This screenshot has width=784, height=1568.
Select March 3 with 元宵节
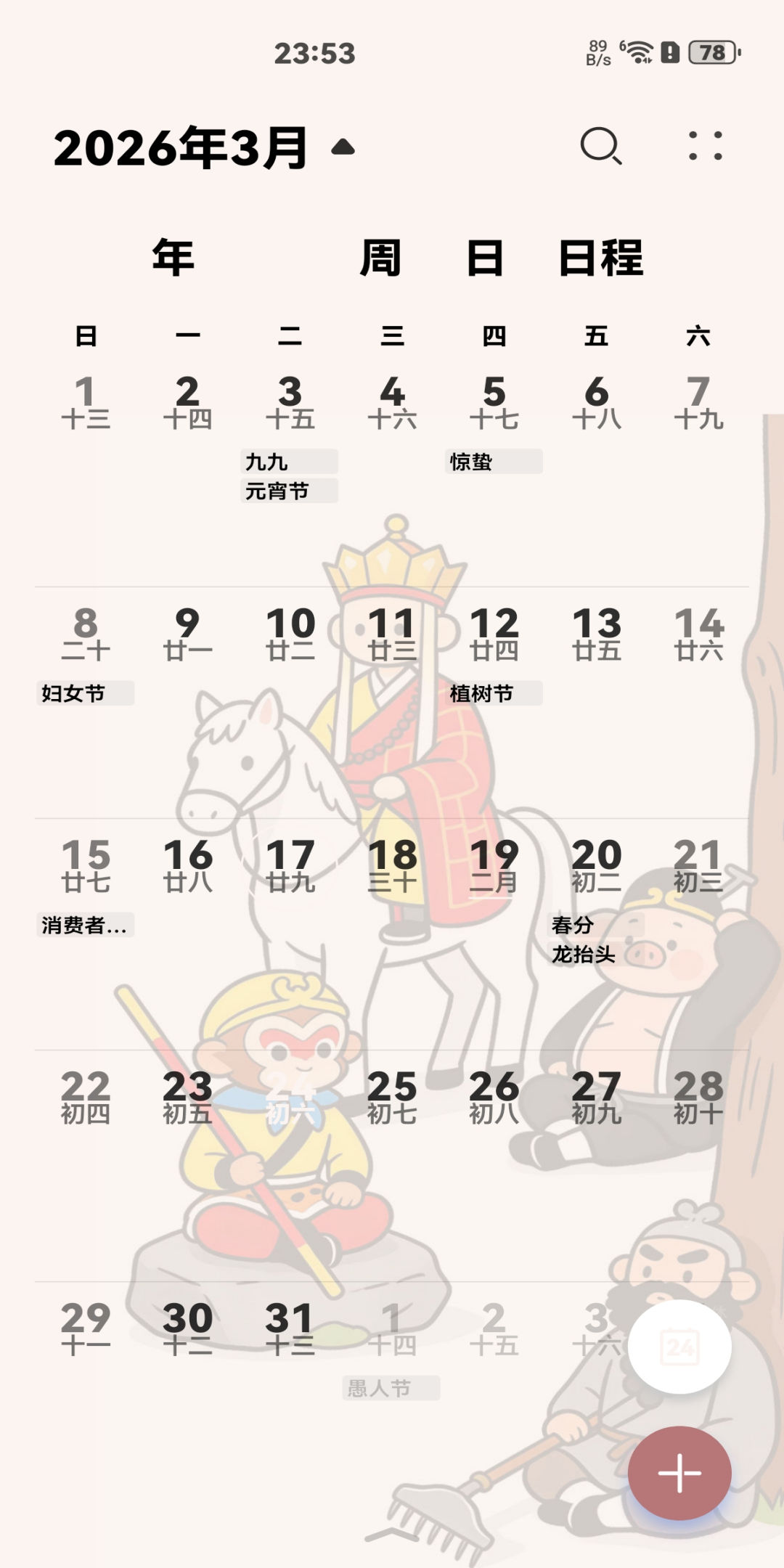[290, 403]
